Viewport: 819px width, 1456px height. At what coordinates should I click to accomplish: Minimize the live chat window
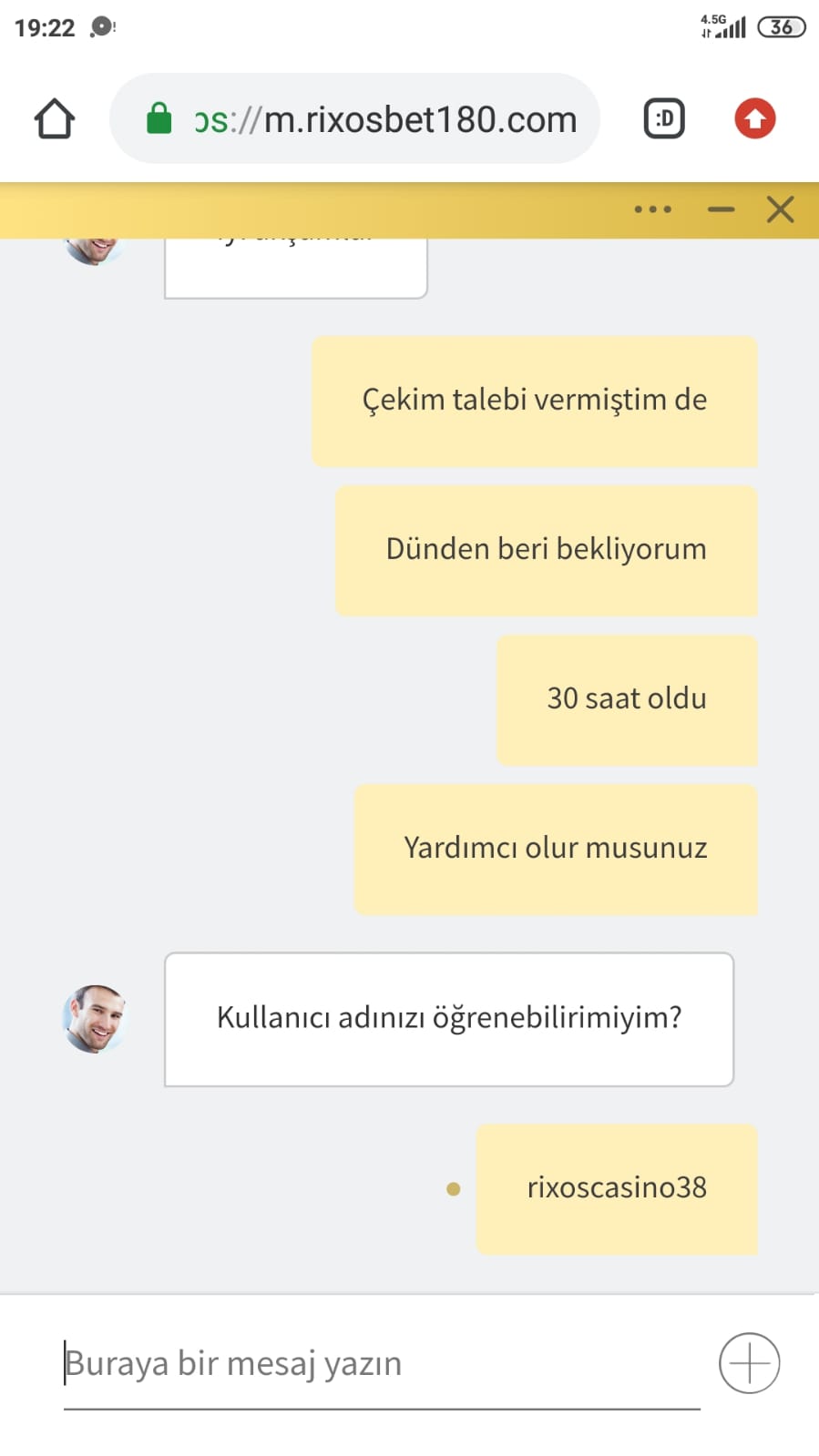coord(721,209)
